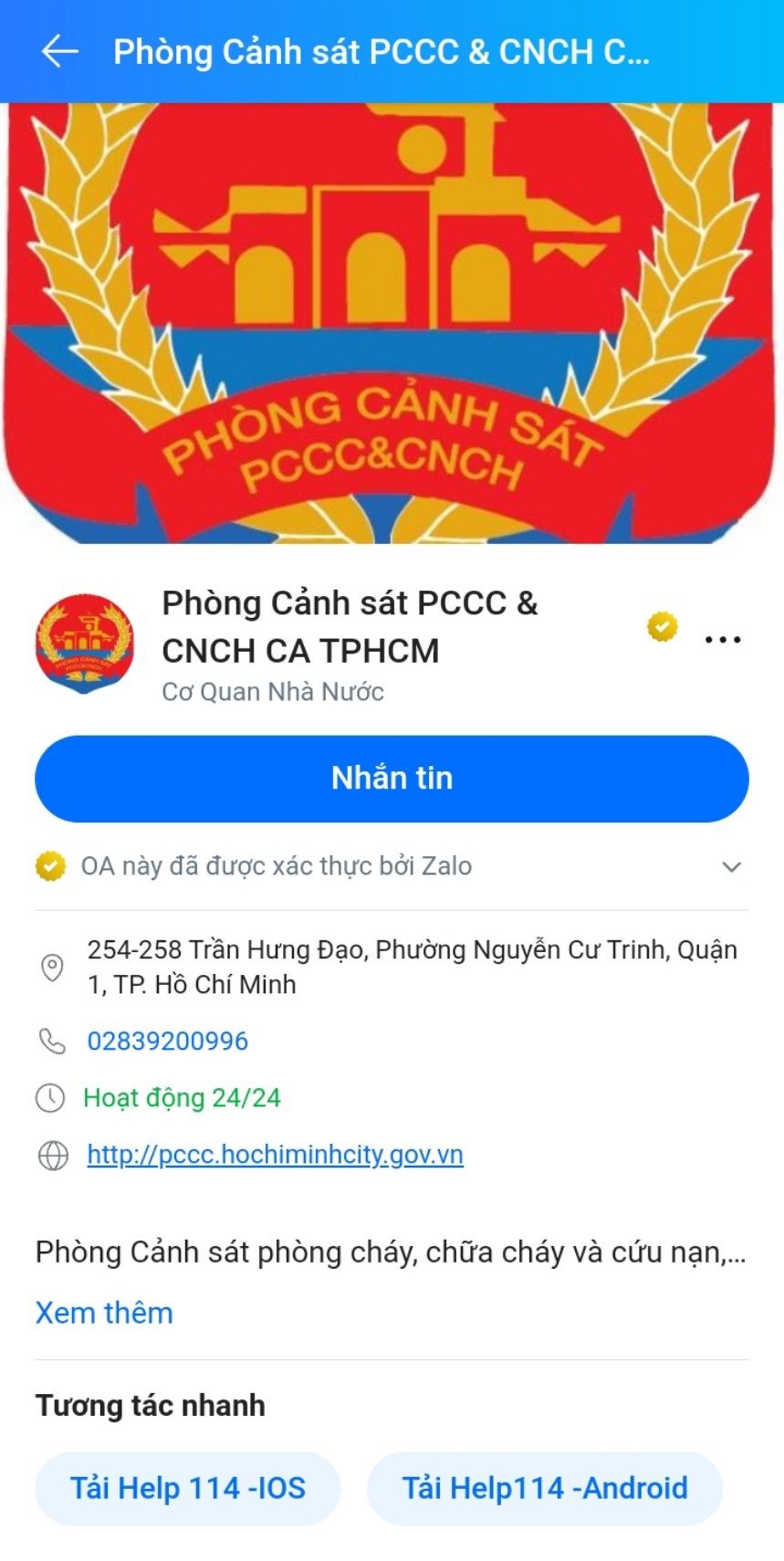
Task: Tap the Nhắn tin button
Action: pos(392,778)
